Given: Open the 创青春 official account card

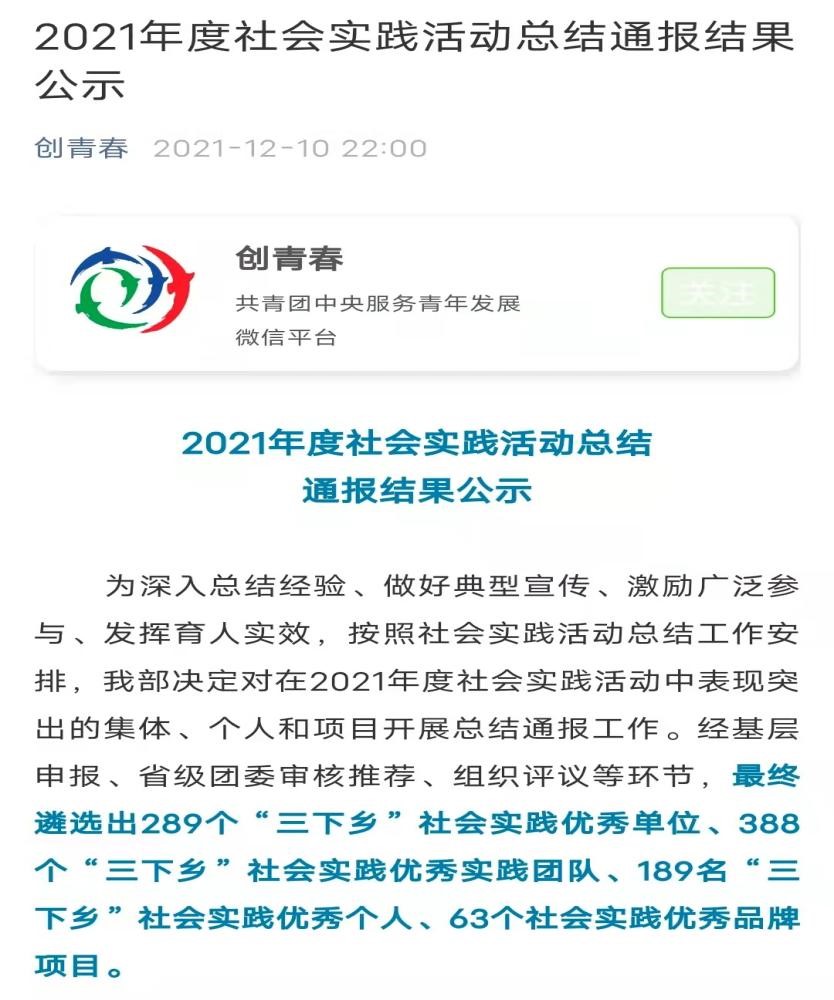Looking at the screenshot, I should click(380, 295).
